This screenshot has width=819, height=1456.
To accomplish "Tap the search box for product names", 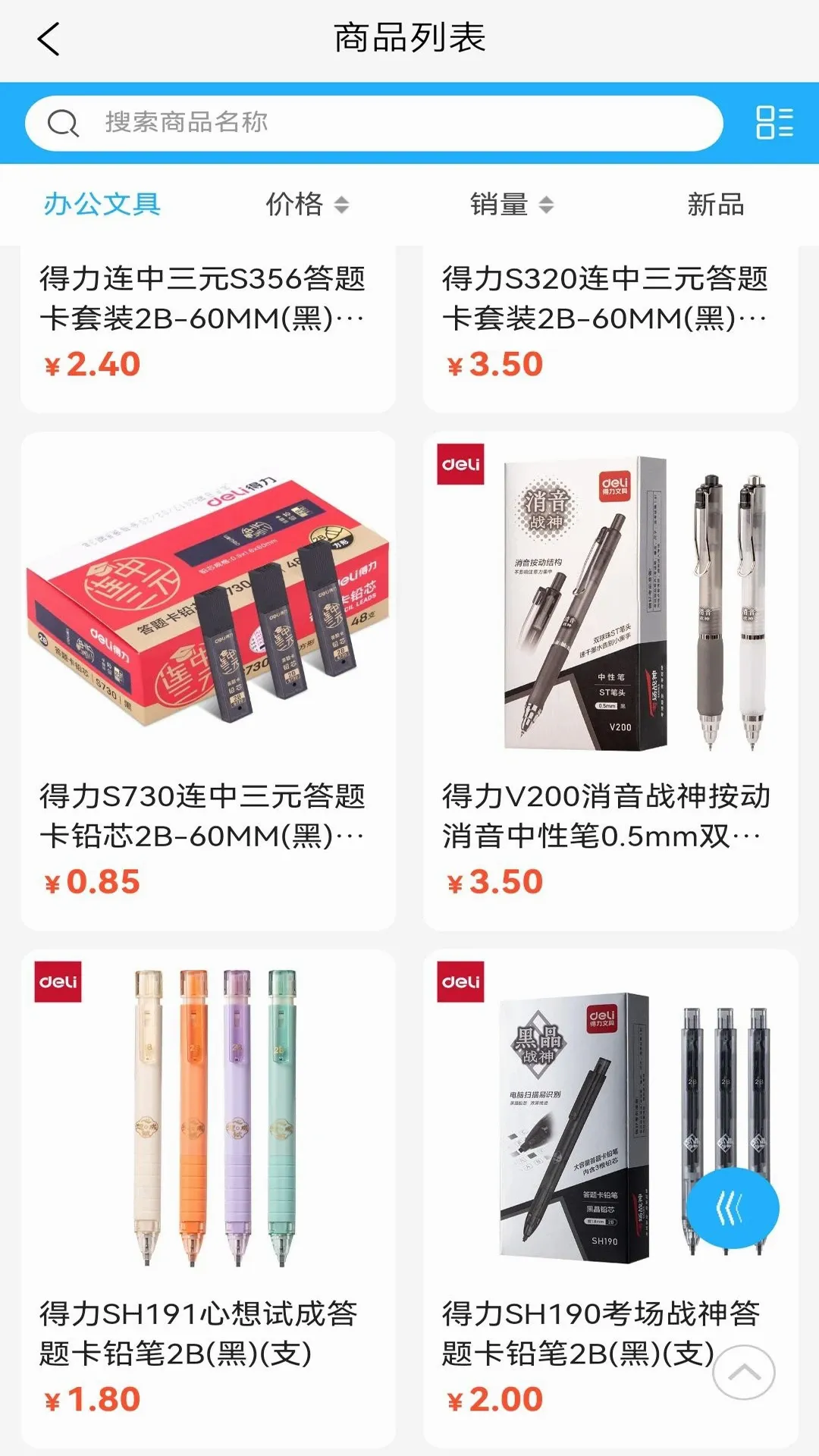I will click(x=374, y=123).
